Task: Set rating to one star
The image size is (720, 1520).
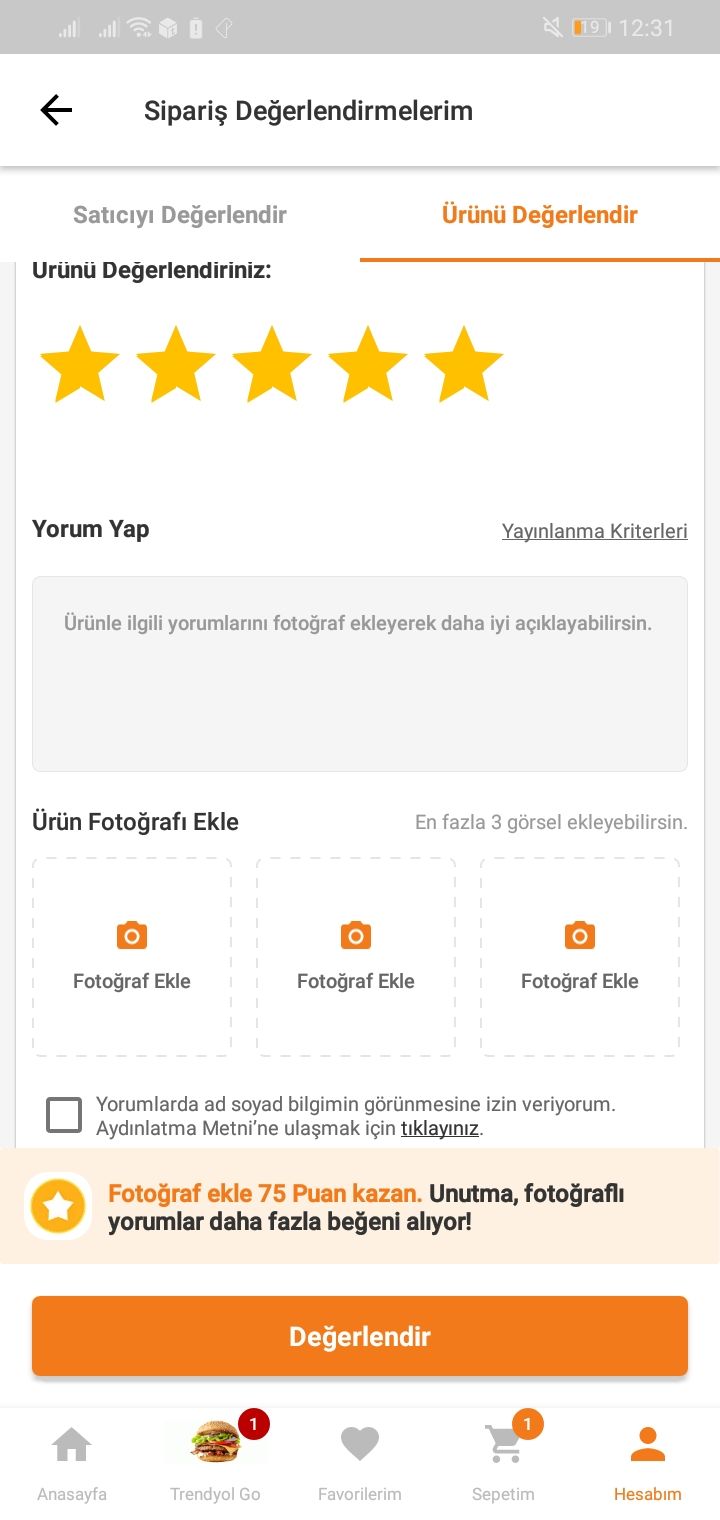Action: point(79,365)
